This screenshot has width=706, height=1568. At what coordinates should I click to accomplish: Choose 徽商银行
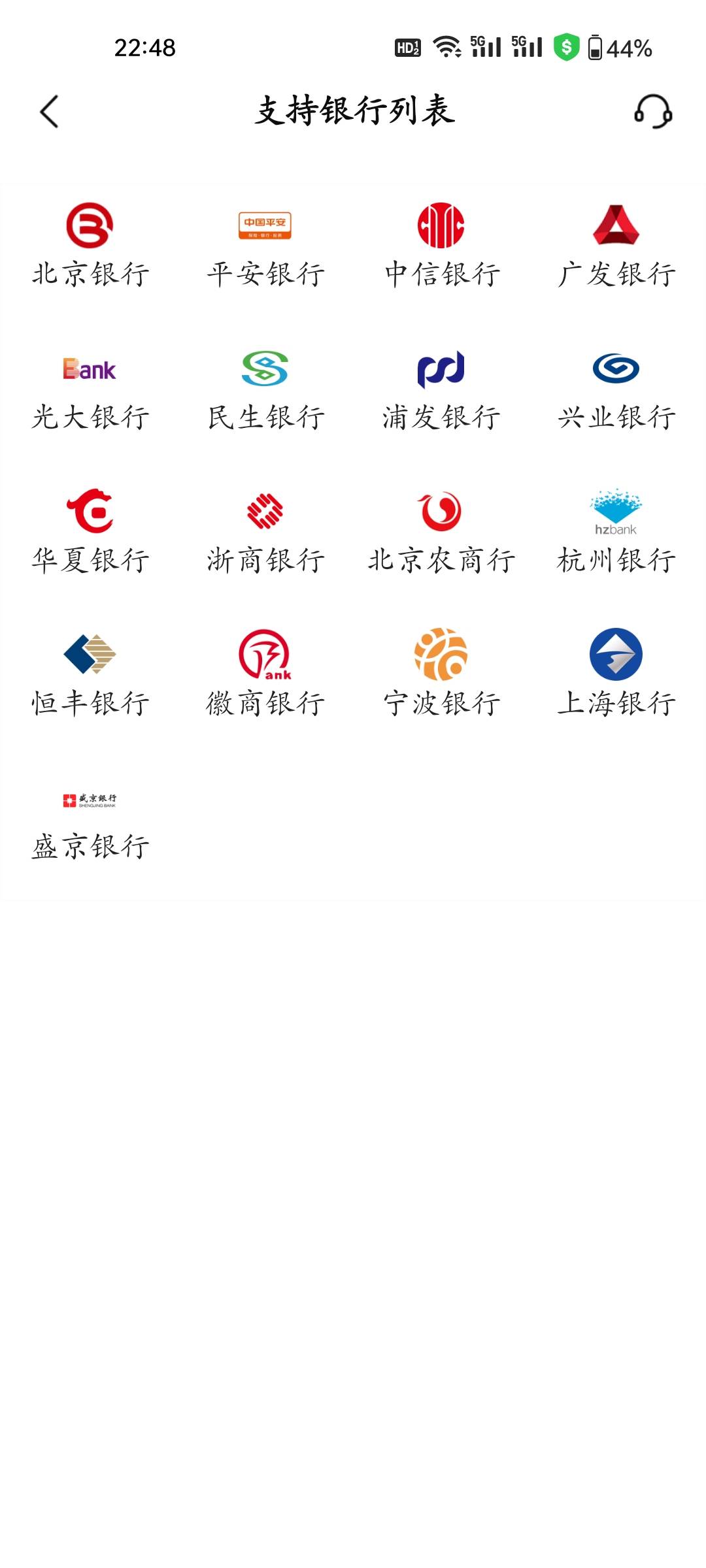265,675
